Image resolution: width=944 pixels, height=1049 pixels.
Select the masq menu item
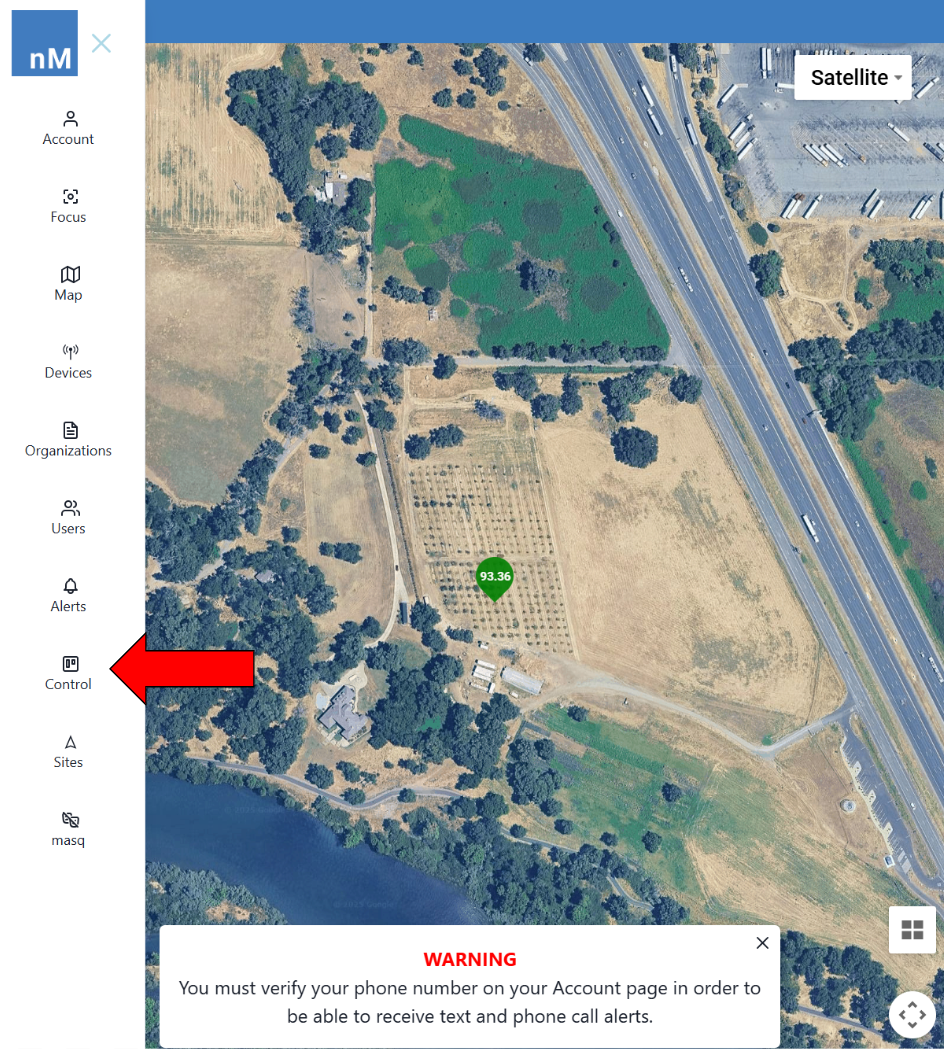69,829
